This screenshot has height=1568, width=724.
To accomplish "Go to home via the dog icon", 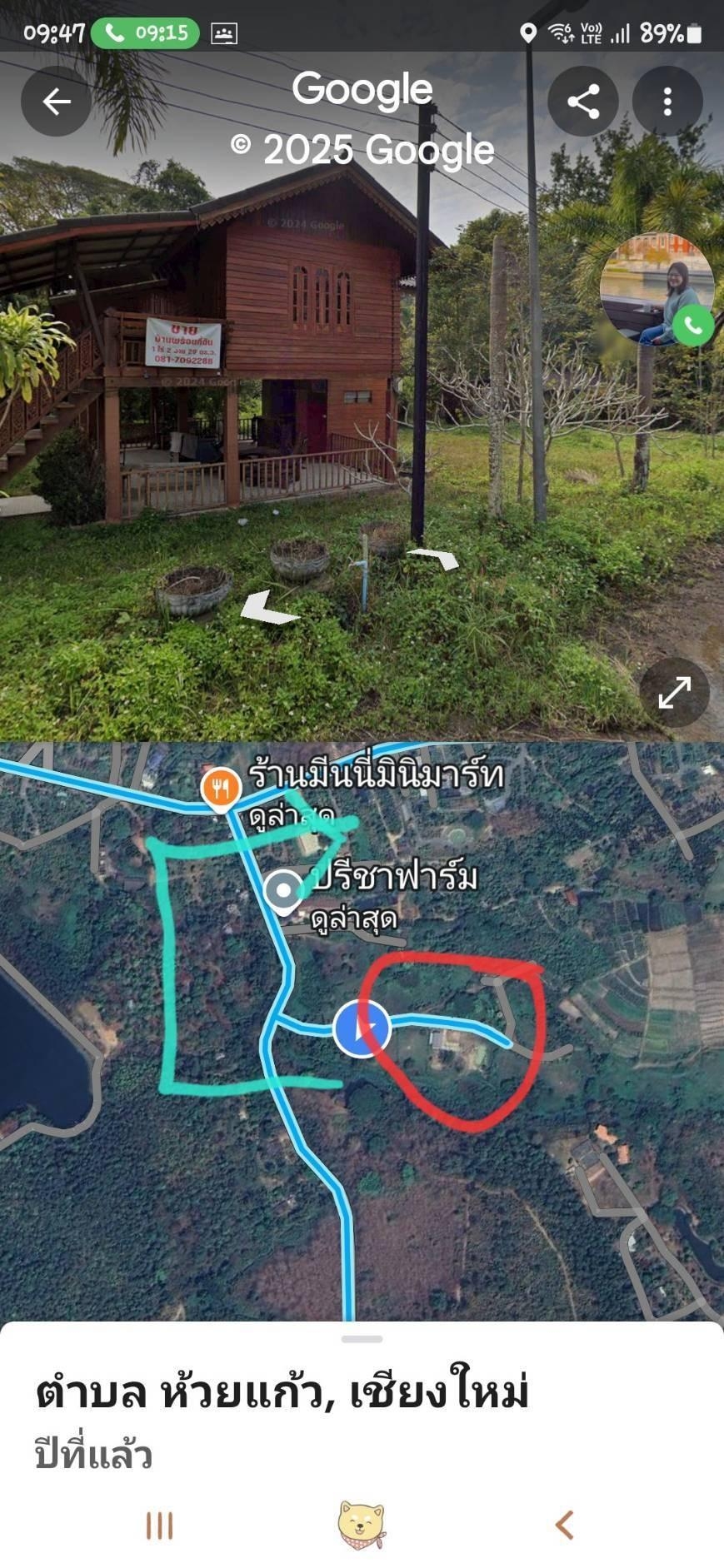I will click(x=362, y=1526).
